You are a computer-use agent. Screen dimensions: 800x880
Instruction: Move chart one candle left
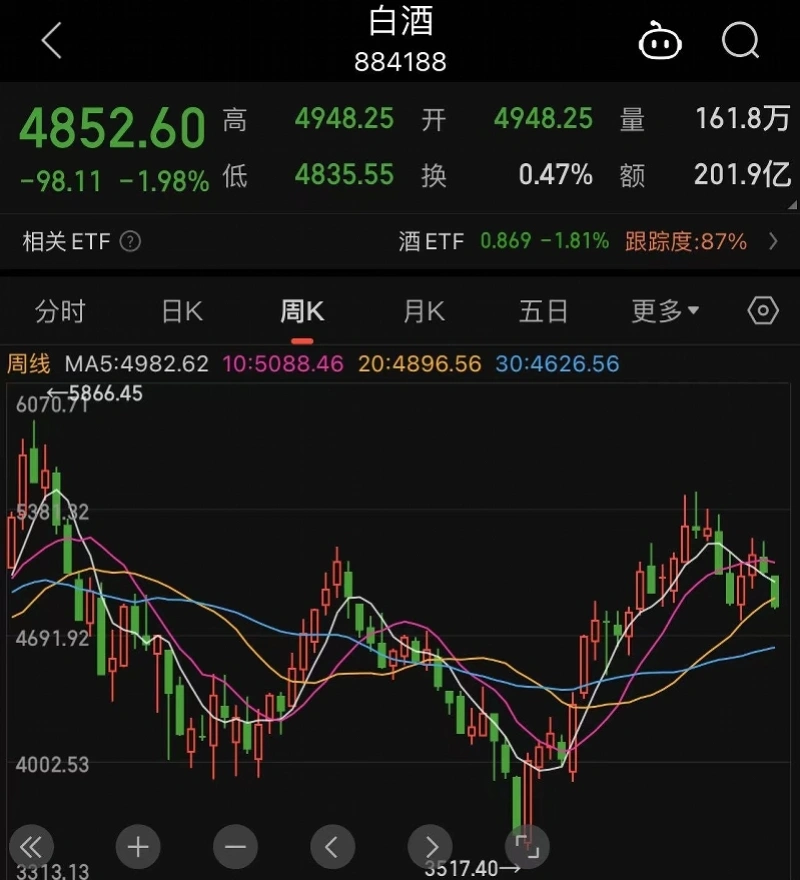(x=332, y=846)
